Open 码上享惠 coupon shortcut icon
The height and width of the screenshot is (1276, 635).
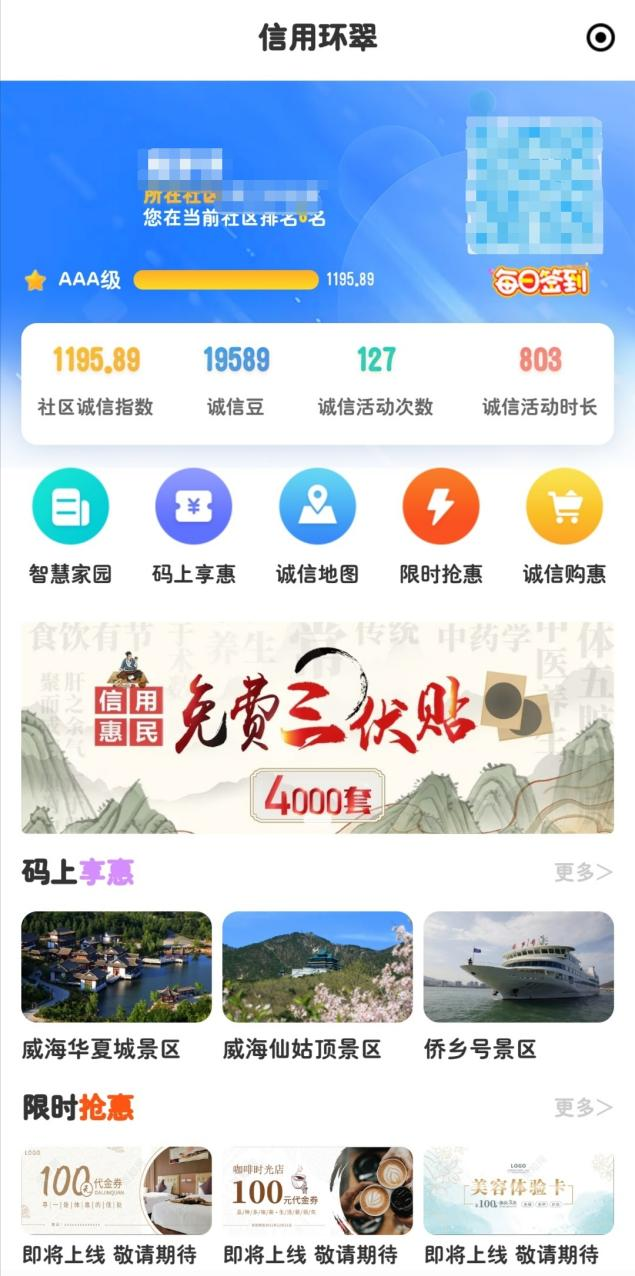pyautogui.click(x=194, y=506)
